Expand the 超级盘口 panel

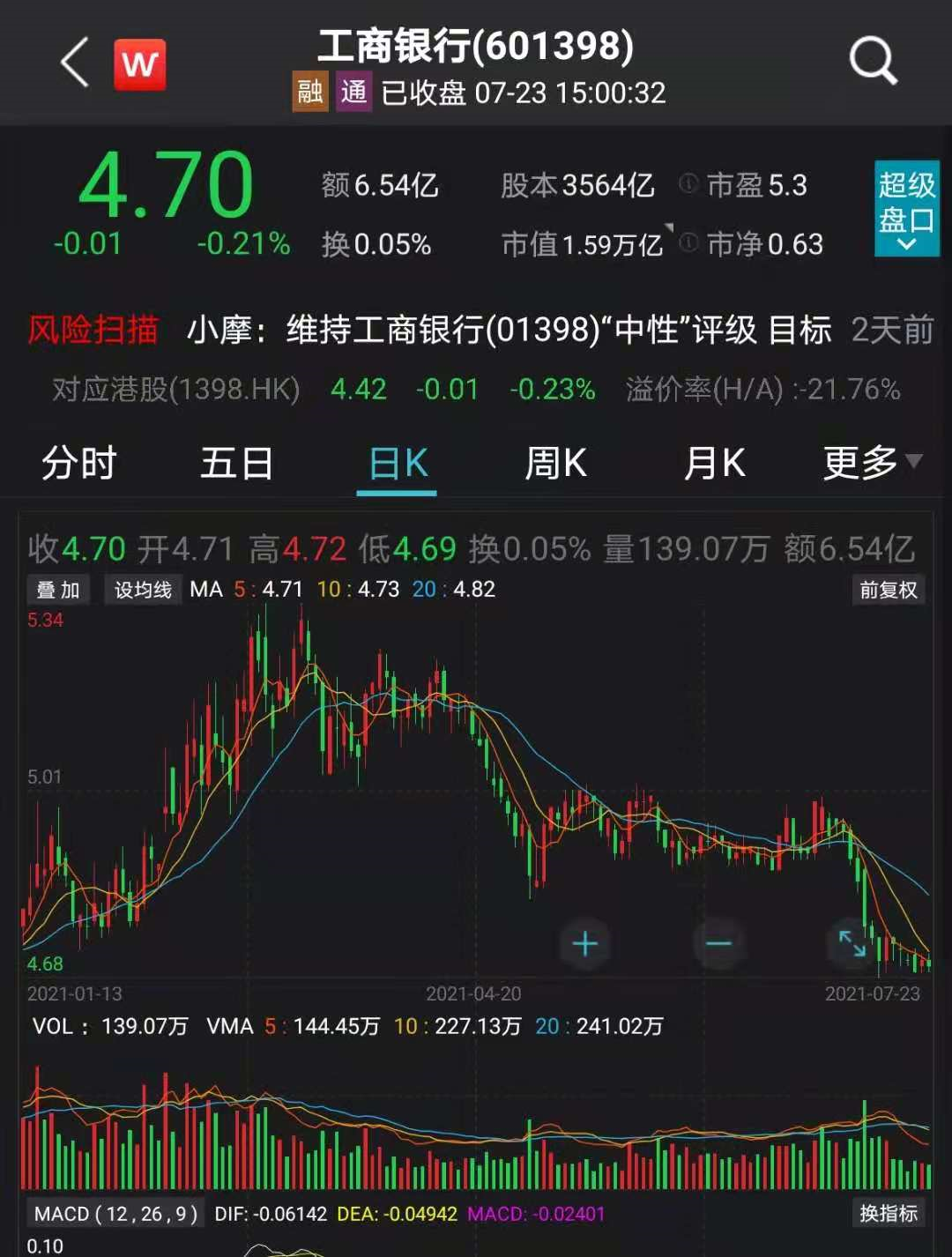tap(906, 208)
